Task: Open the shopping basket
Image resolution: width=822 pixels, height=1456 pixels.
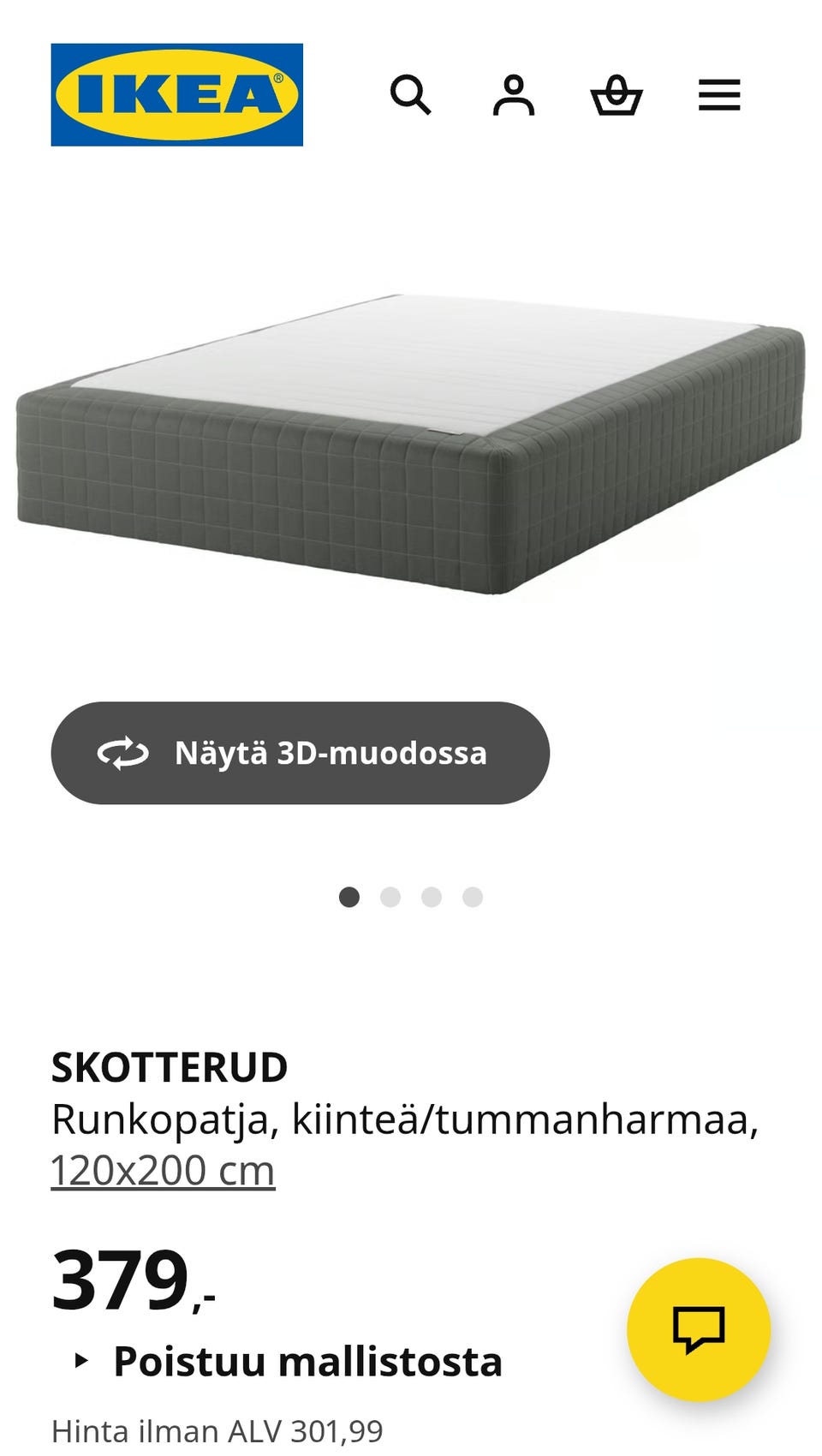Action: tap(616, 95)
